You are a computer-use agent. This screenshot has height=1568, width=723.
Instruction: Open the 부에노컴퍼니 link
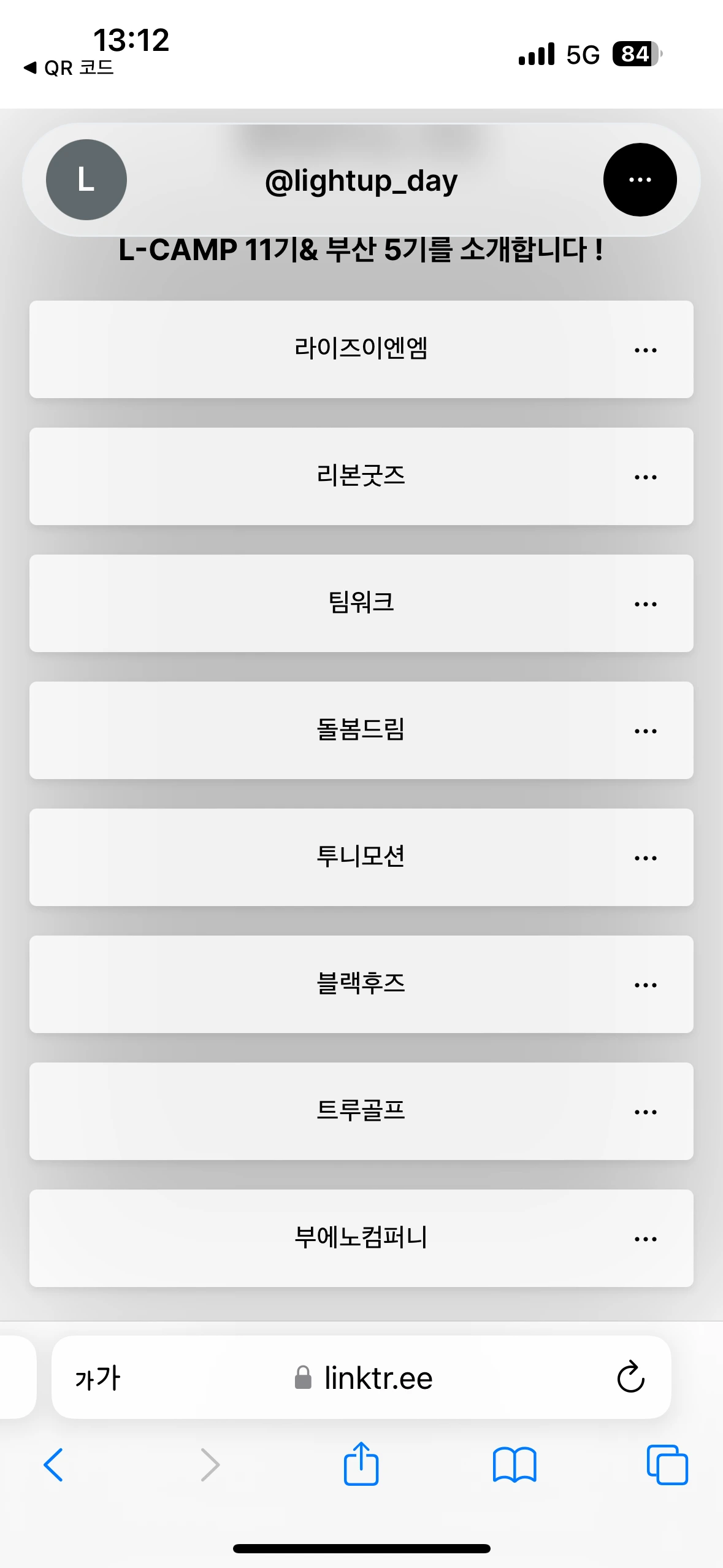(361, 1237)
